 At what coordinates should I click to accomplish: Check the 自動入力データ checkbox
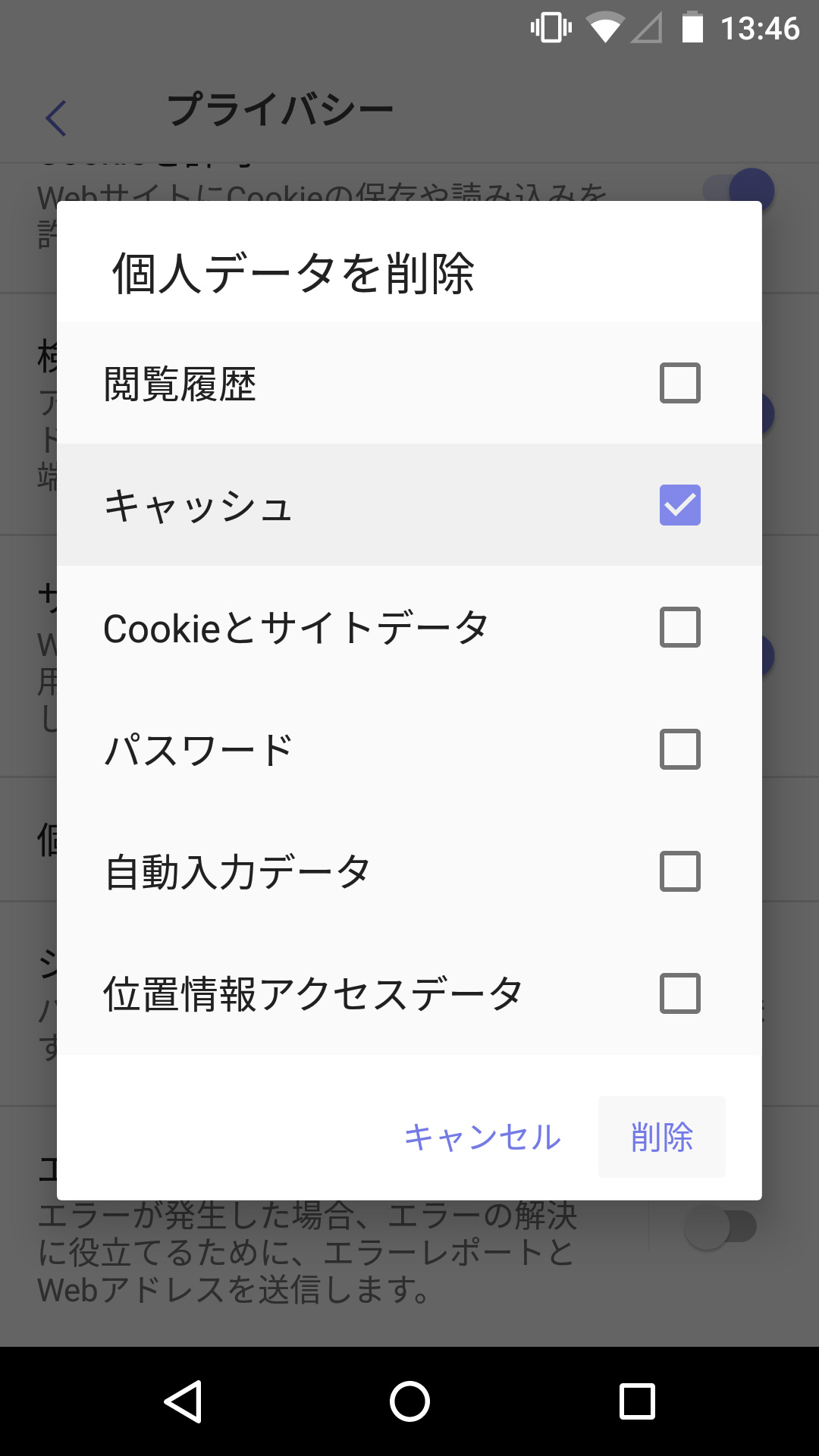[x=679, y=872]
